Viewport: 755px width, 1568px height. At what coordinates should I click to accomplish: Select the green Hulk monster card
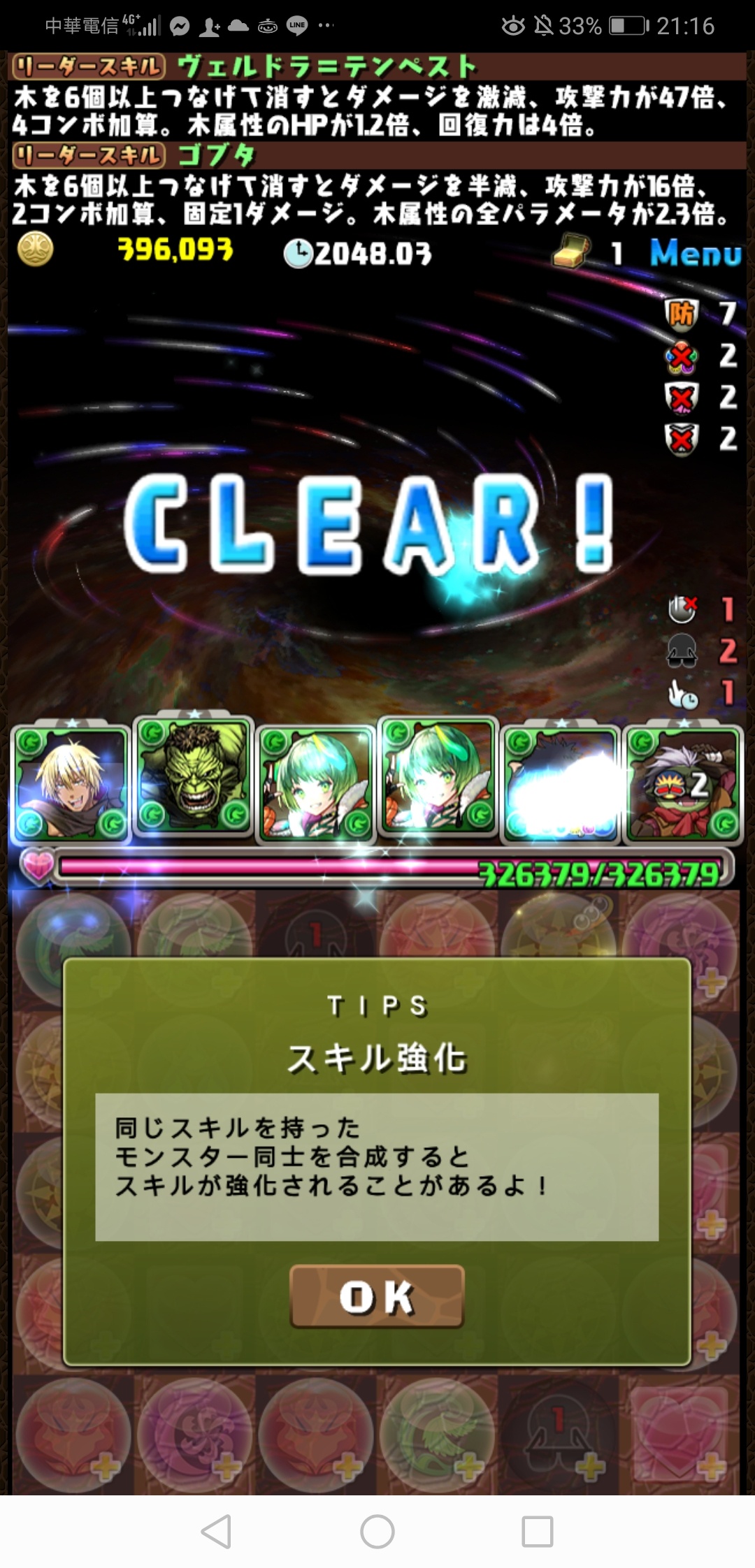[x=193, y=777]
